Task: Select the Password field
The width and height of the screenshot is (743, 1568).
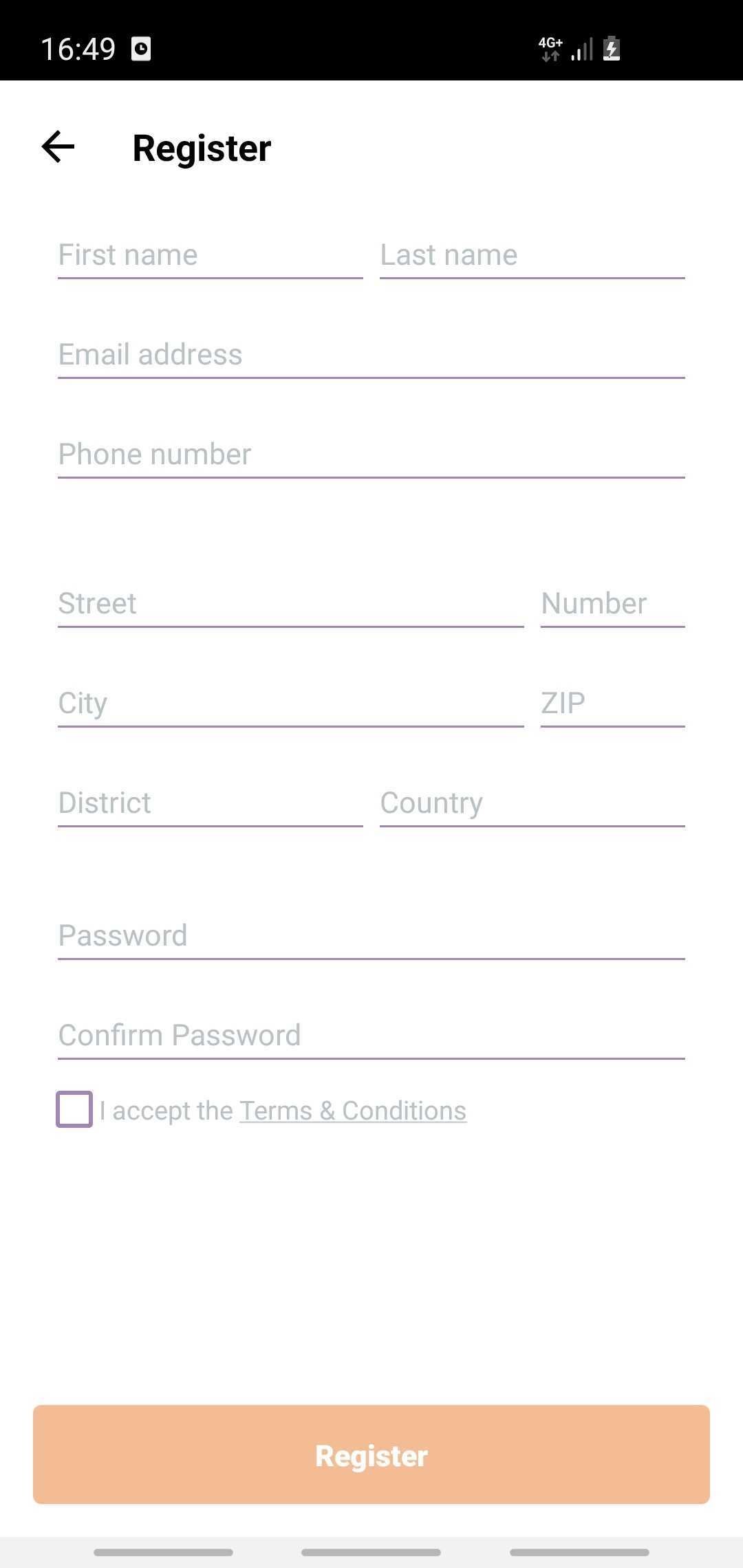Action: click(x=371, y=937)
